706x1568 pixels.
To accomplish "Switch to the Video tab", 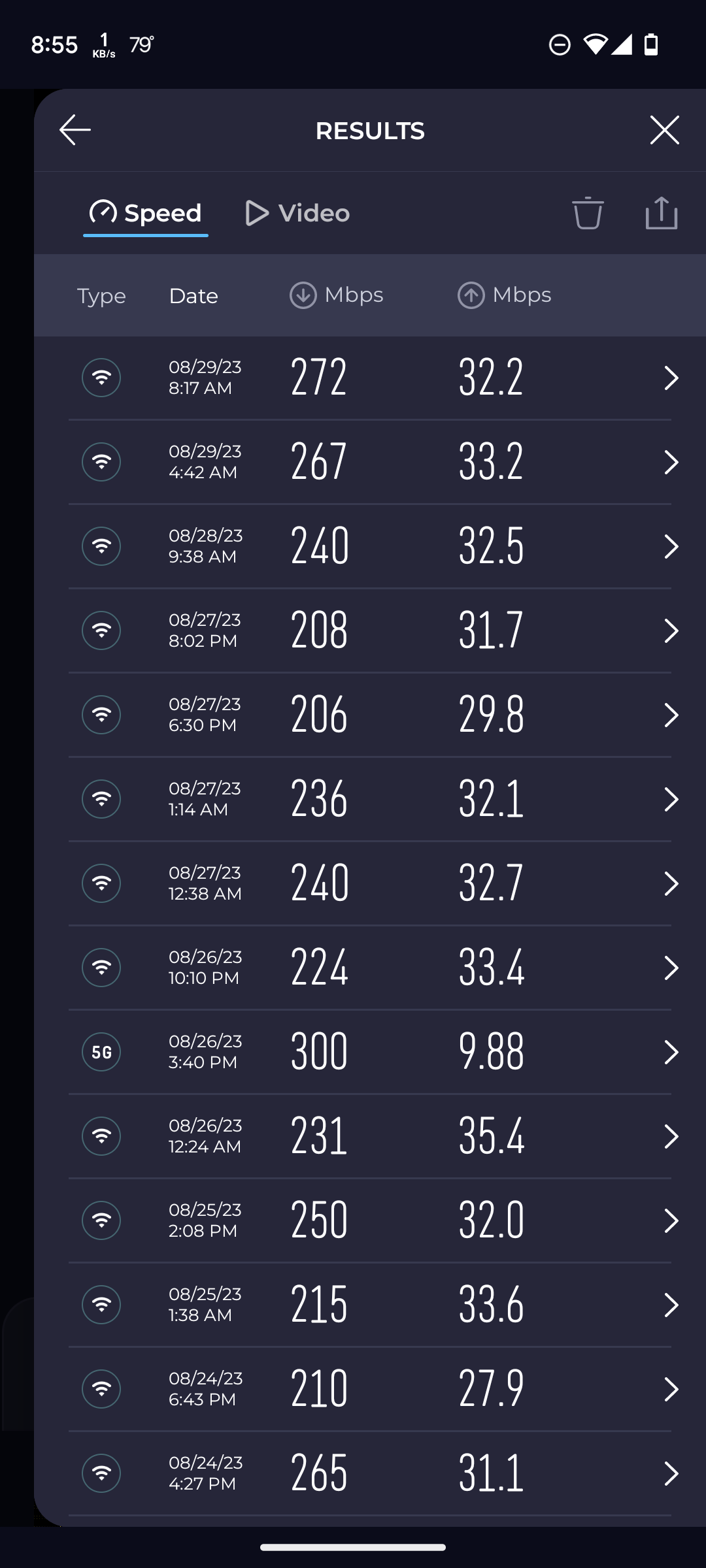I will tap(297, 213).
